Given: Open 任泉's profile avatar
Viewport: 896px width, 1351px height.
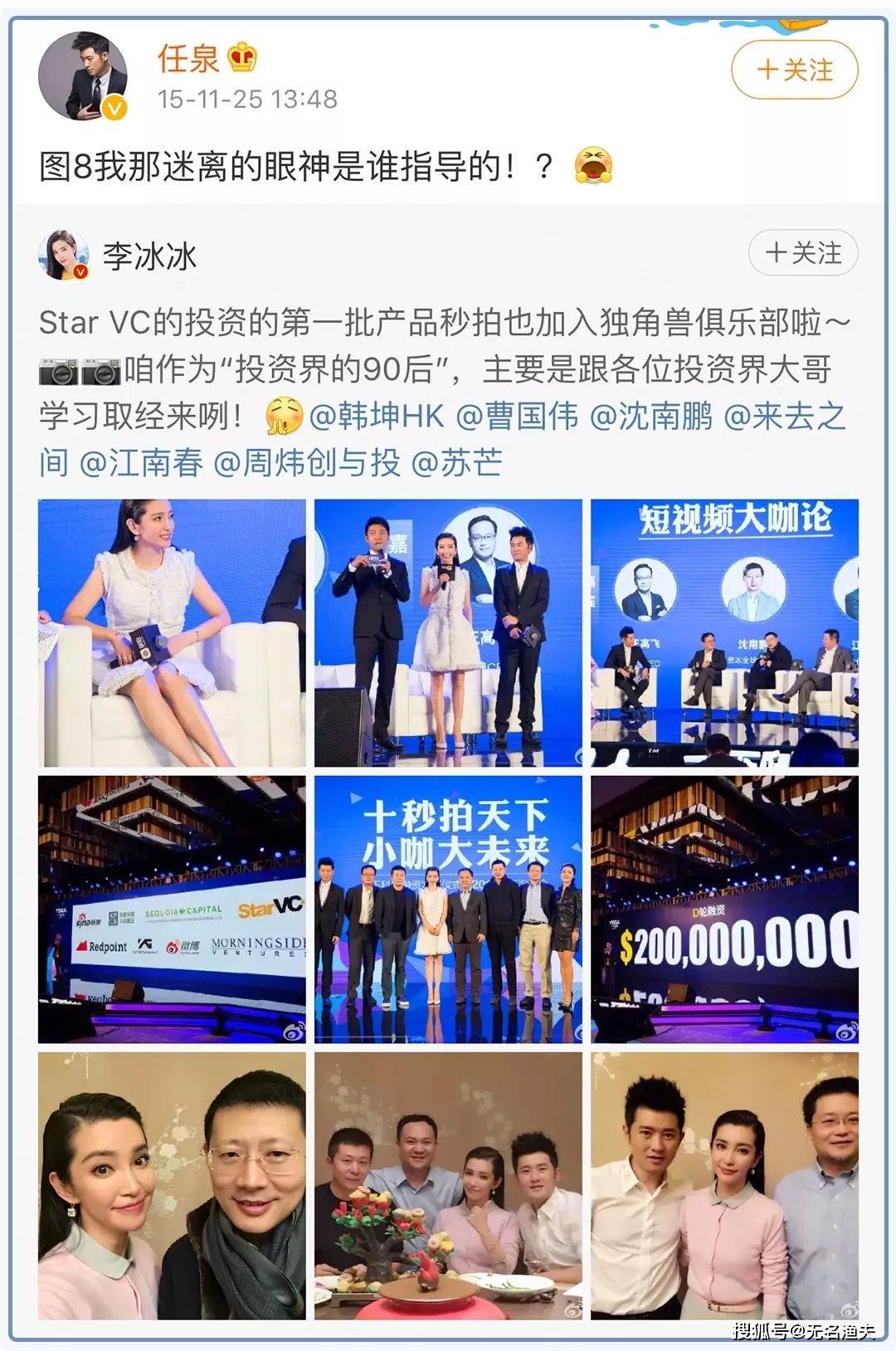Looking at the screenshot, I should pos(83,76).
